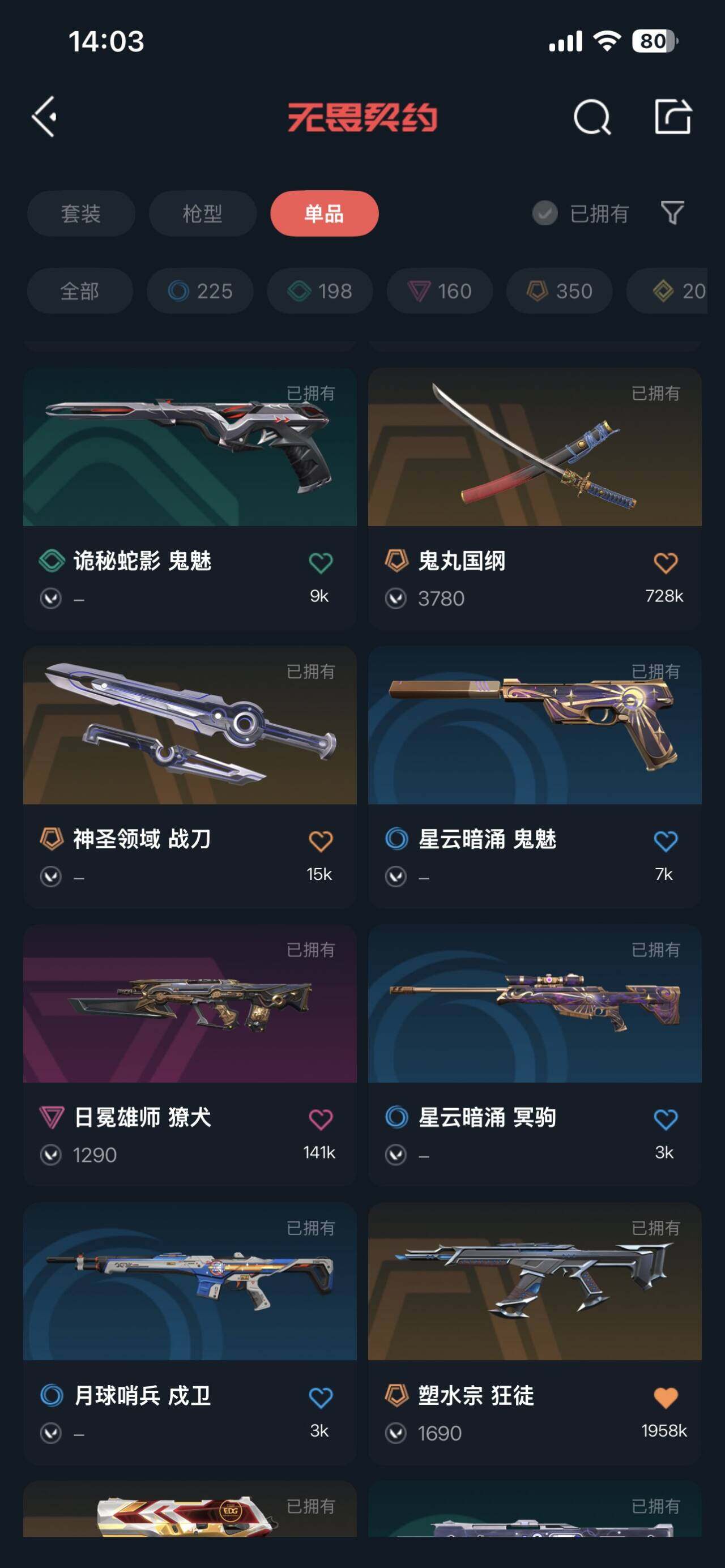Like the 日冕雄师 獠犬 skin
This screenshot has height=1568, width=725.
pyautogui.click(x=321, y=1119)
